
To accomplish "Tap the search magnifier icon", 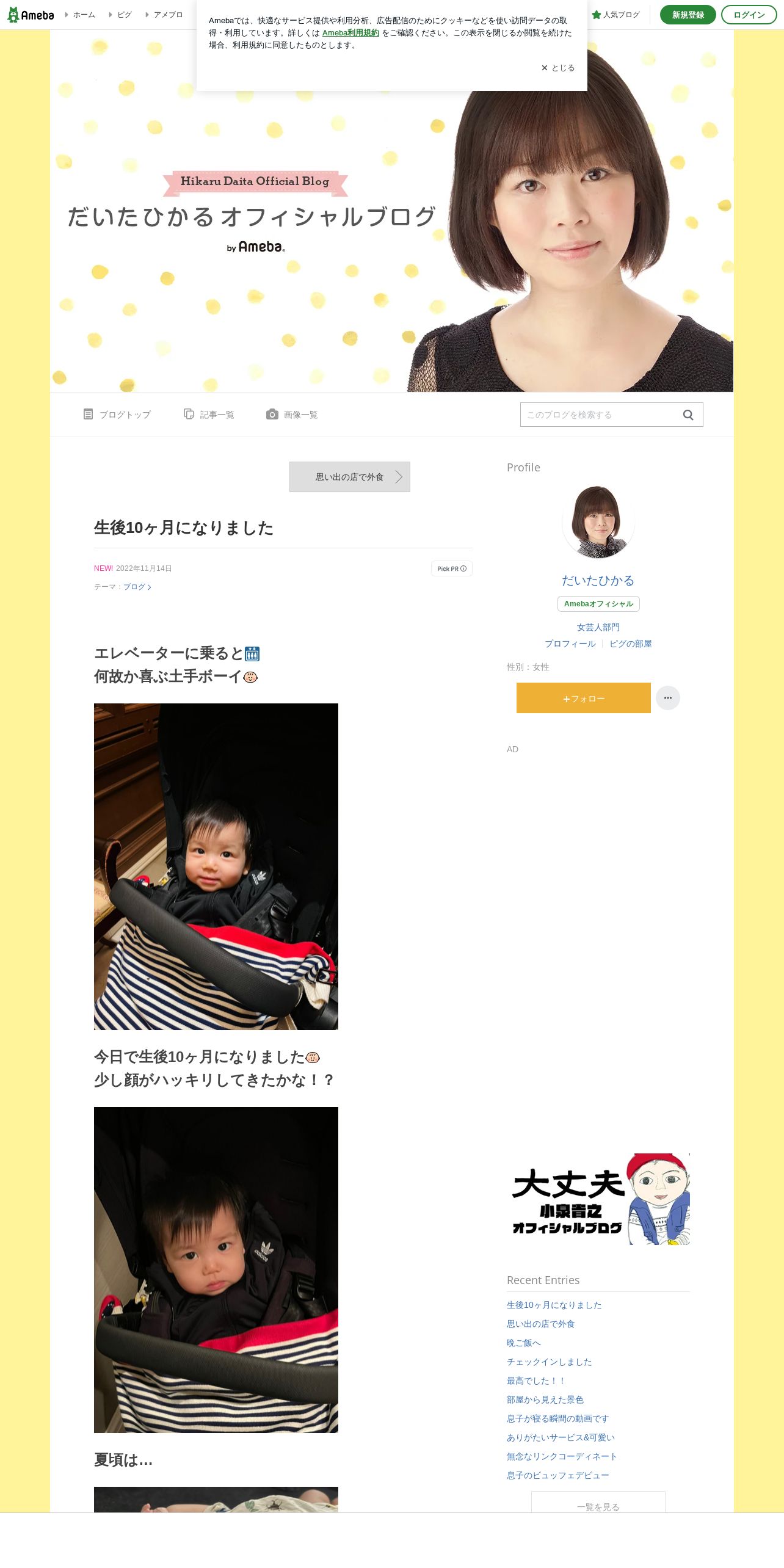I will point(688,415).
